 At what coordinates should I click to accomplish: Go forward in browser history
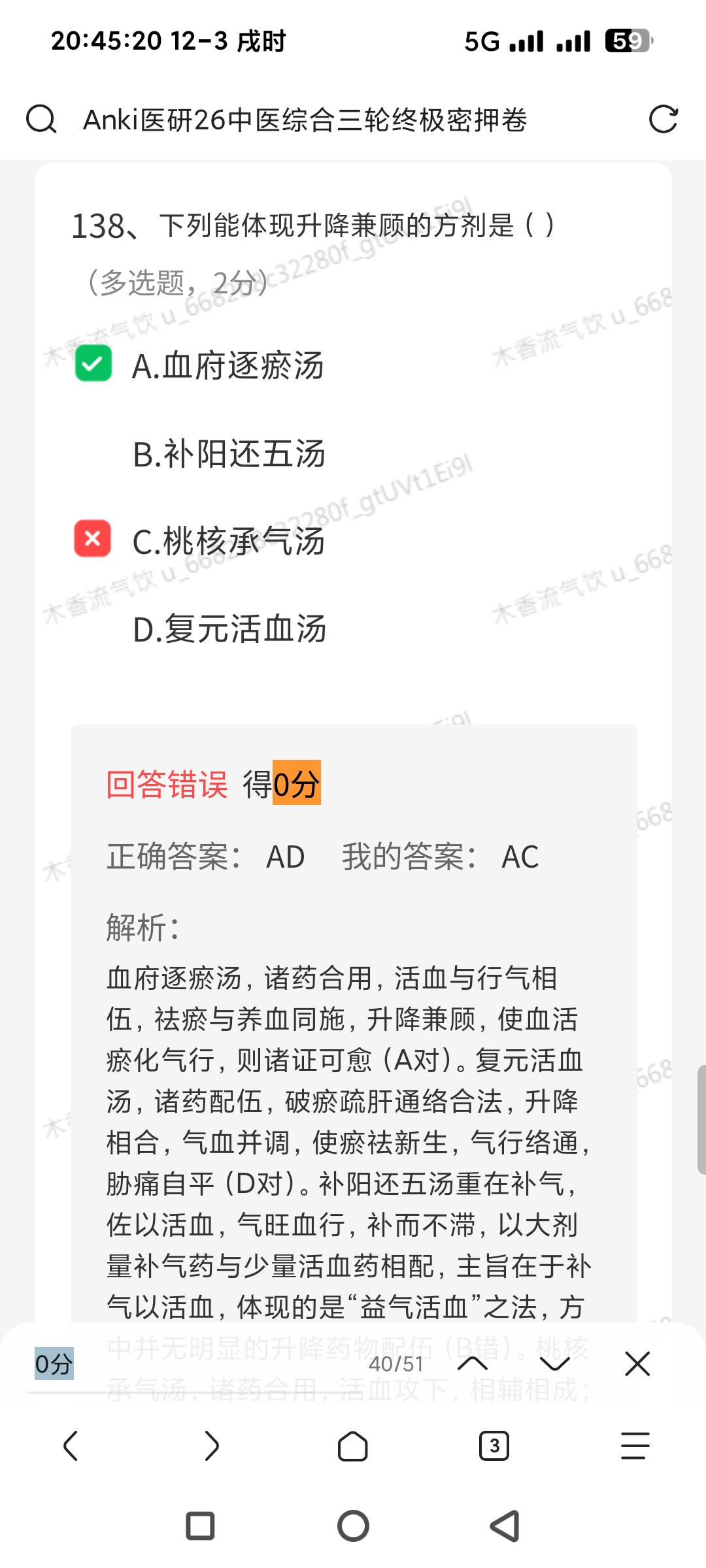[x=211, y=1445]
